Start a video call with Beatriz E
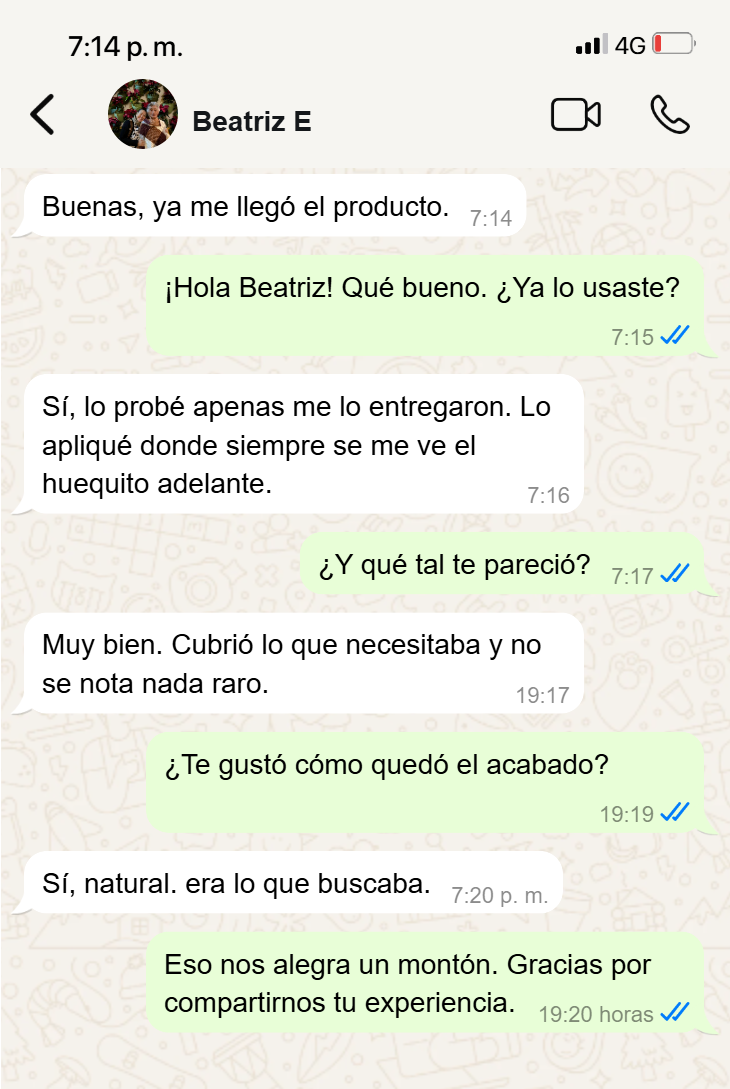 pos(575,116)
